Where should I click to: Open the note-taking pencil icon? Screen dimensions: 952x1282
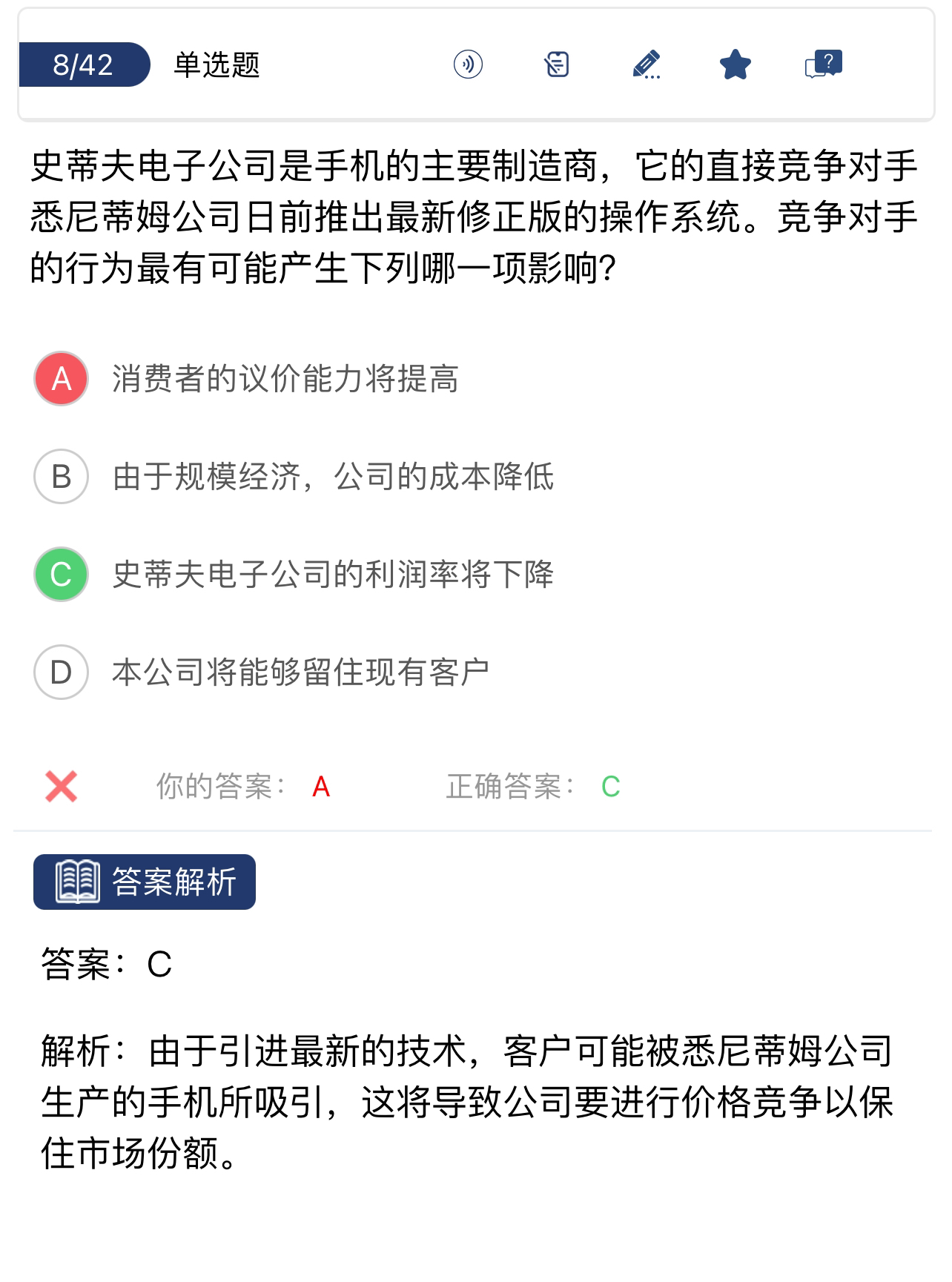(x=646, y=65)
